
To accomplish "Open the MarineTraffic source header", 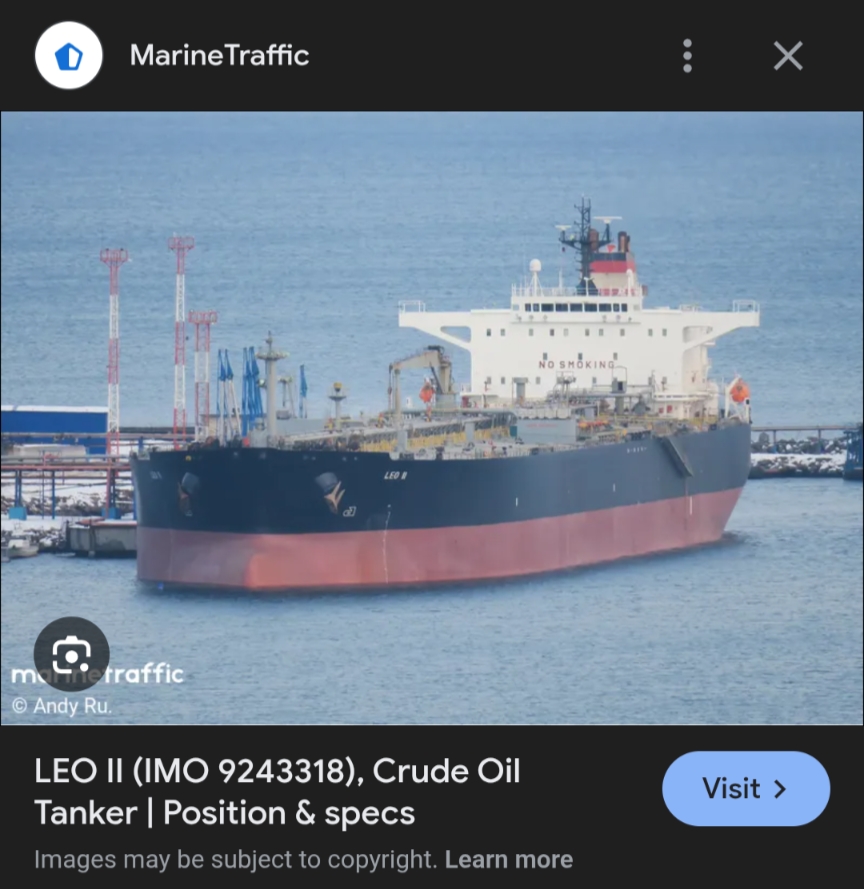I will [x=219, y=55].
